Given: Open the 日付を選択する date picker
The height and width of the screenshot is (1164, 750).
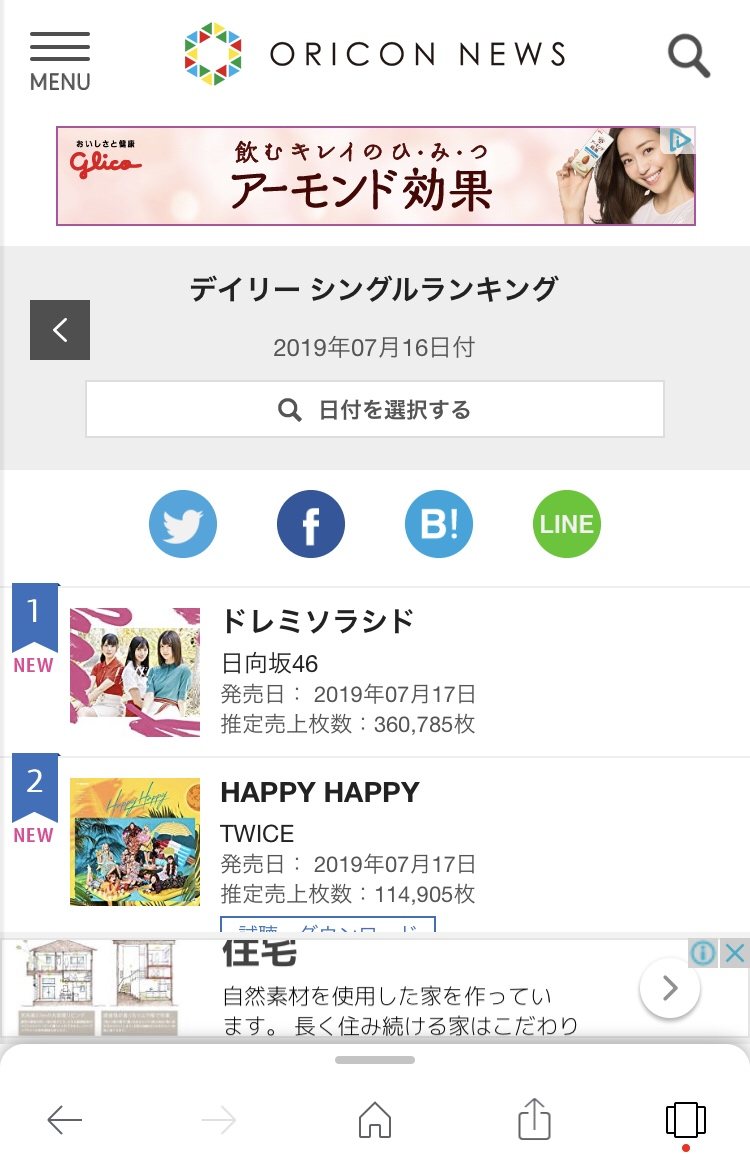Looking at the screenshot, I should coord(375,409).
